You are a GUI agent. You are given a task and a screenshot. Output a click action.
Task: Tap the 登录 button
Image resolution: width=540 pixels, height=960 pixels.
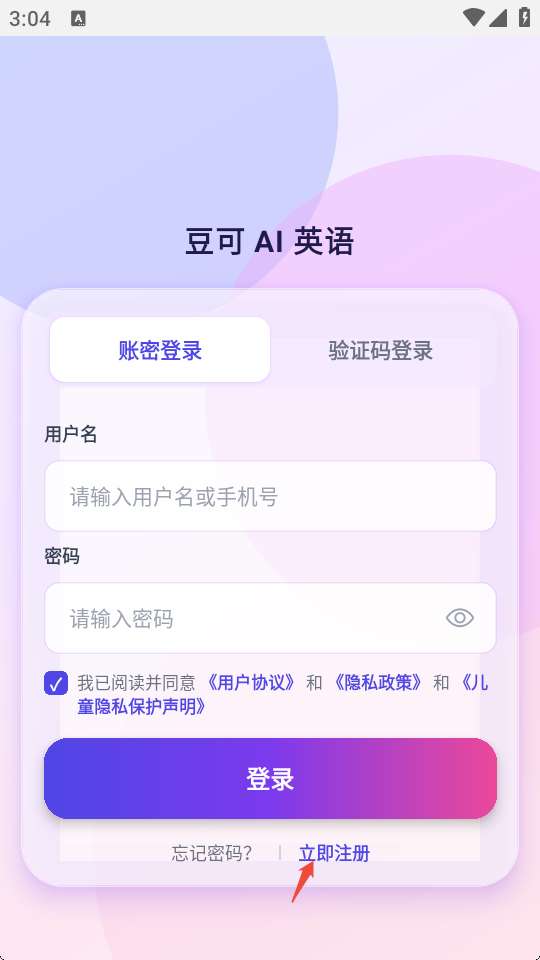pyautogui.click(x=270, y=779)
